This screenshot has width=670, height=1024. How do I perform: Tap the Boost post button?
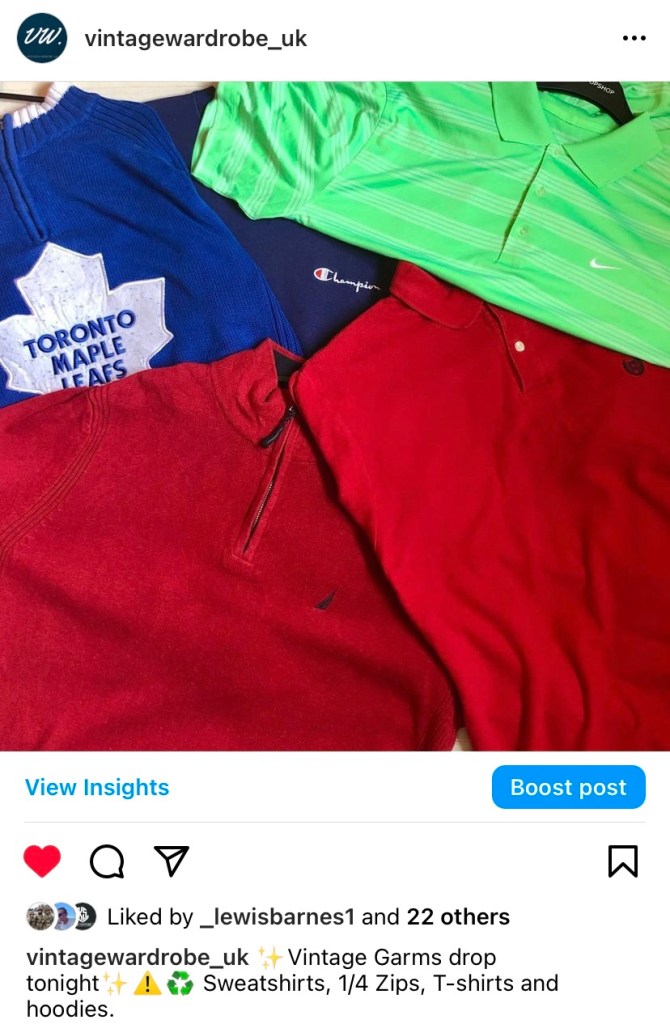568,788
